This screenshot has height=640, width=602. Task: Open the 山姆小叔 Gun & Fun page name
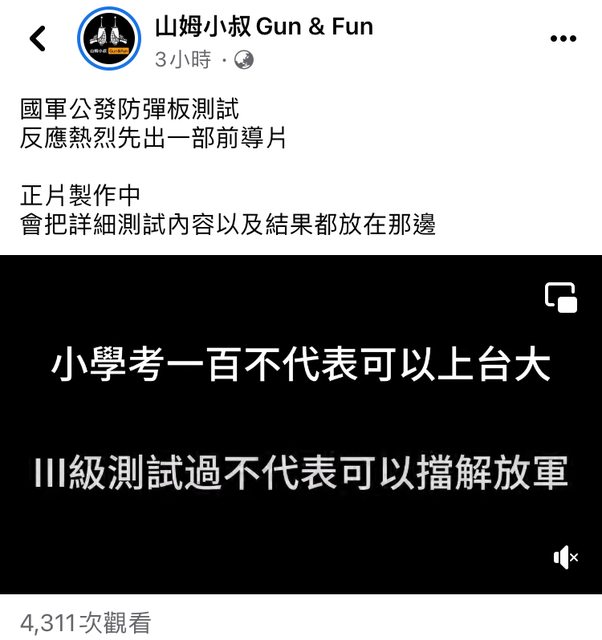264,27
